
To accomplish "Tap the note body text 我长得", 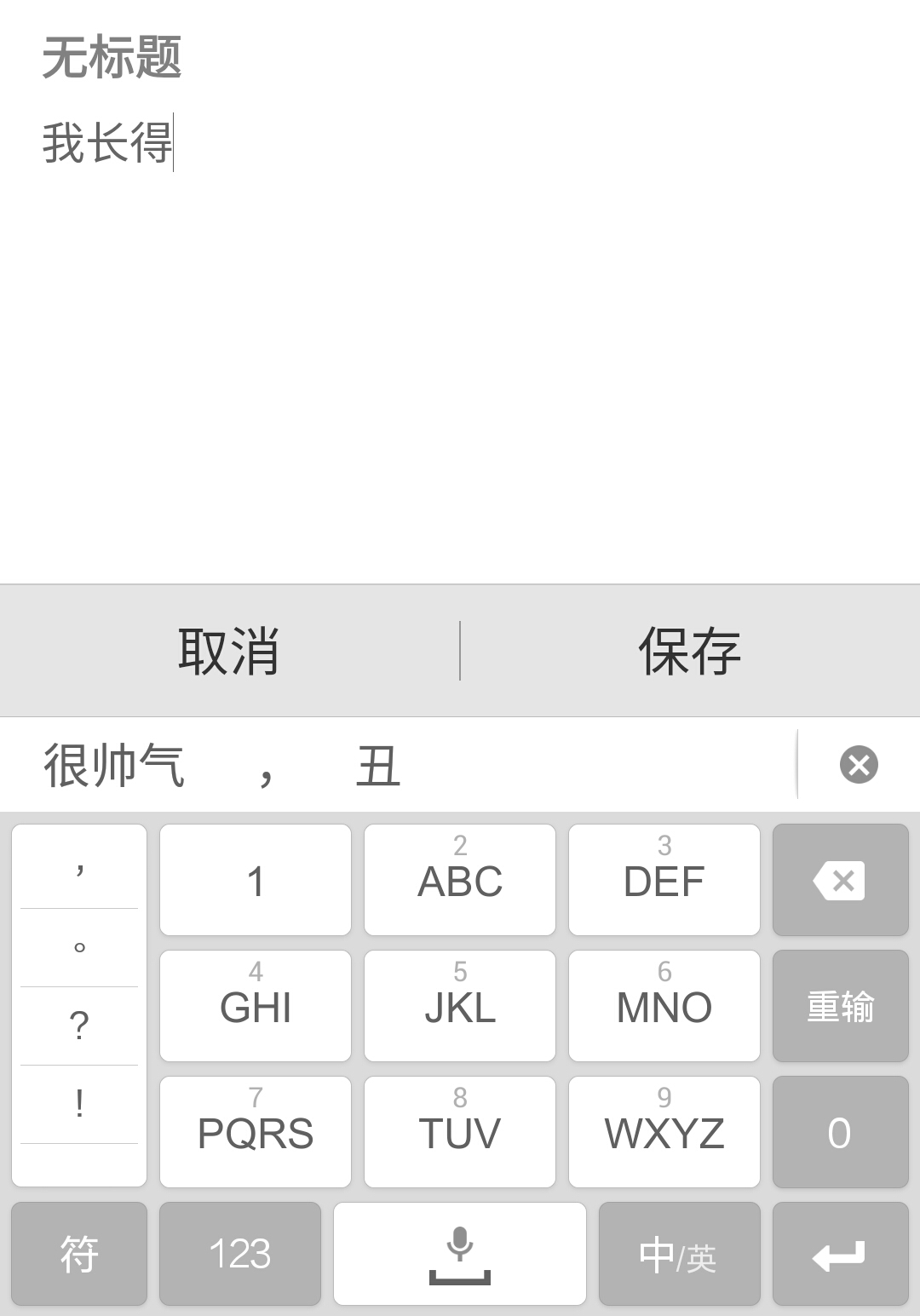I will pos(107,142).
